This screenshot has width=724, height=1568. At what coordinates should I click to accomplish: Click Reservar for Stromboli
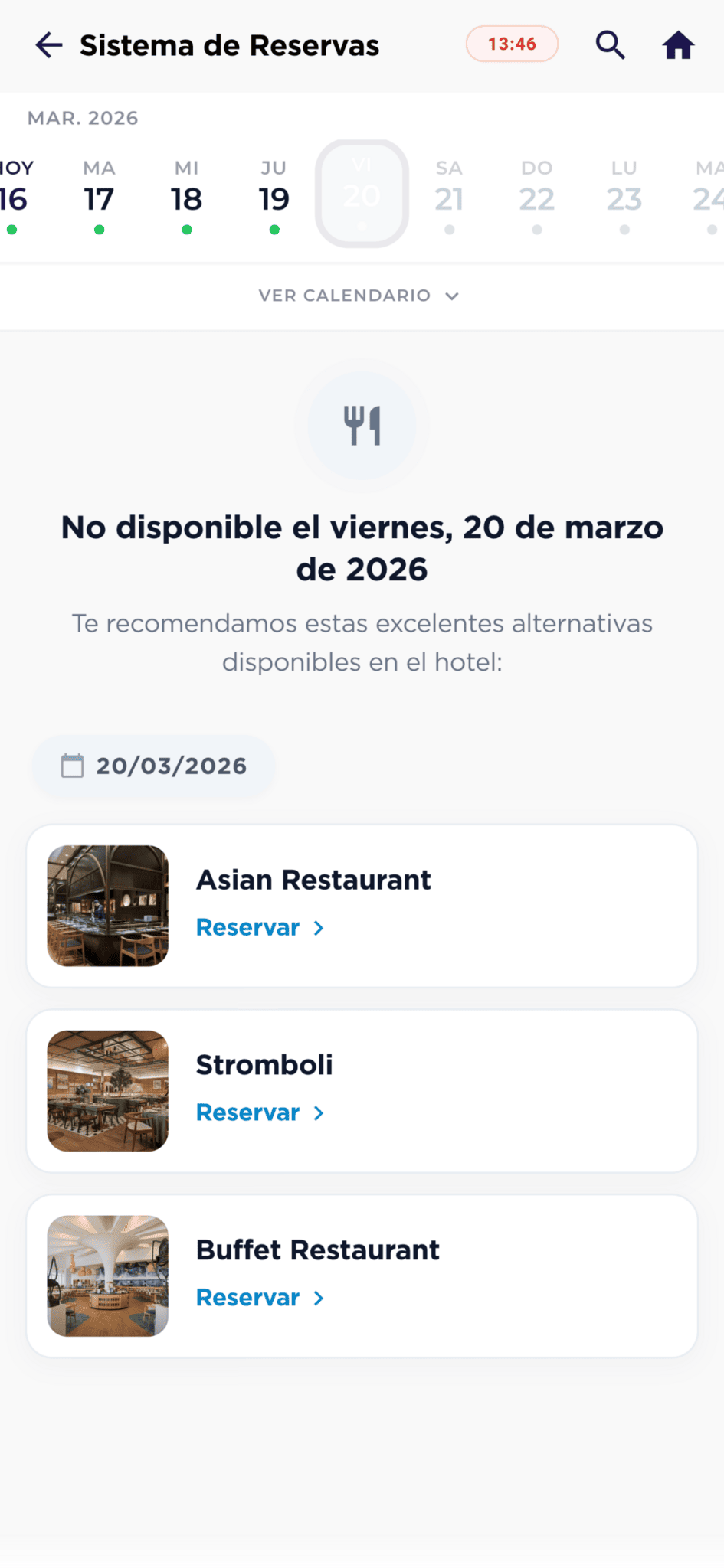click(248, 1112)
